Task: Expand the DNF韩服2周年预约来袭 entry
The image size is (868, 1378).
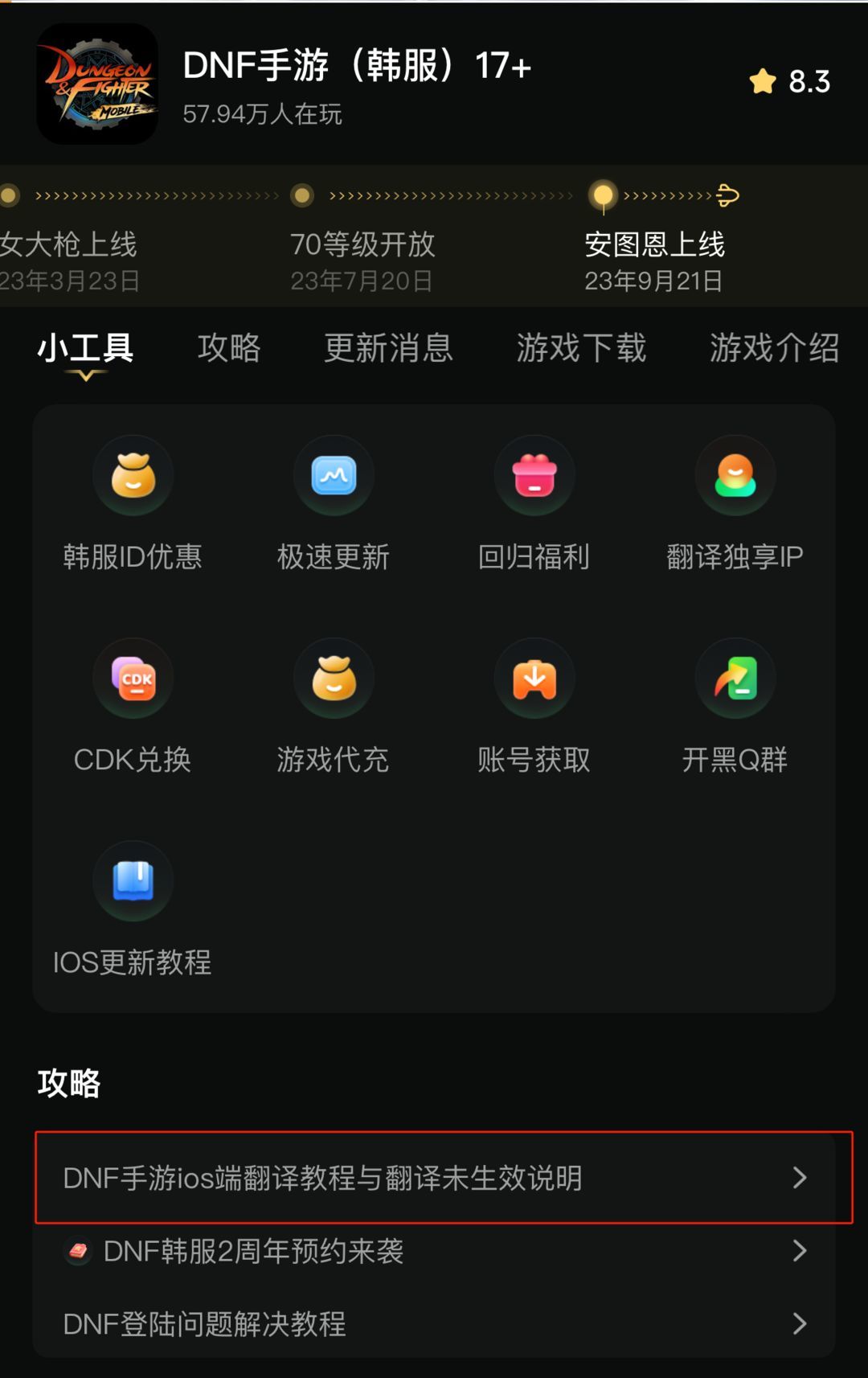Action: pyautogui.click(x=434, y=1251)
